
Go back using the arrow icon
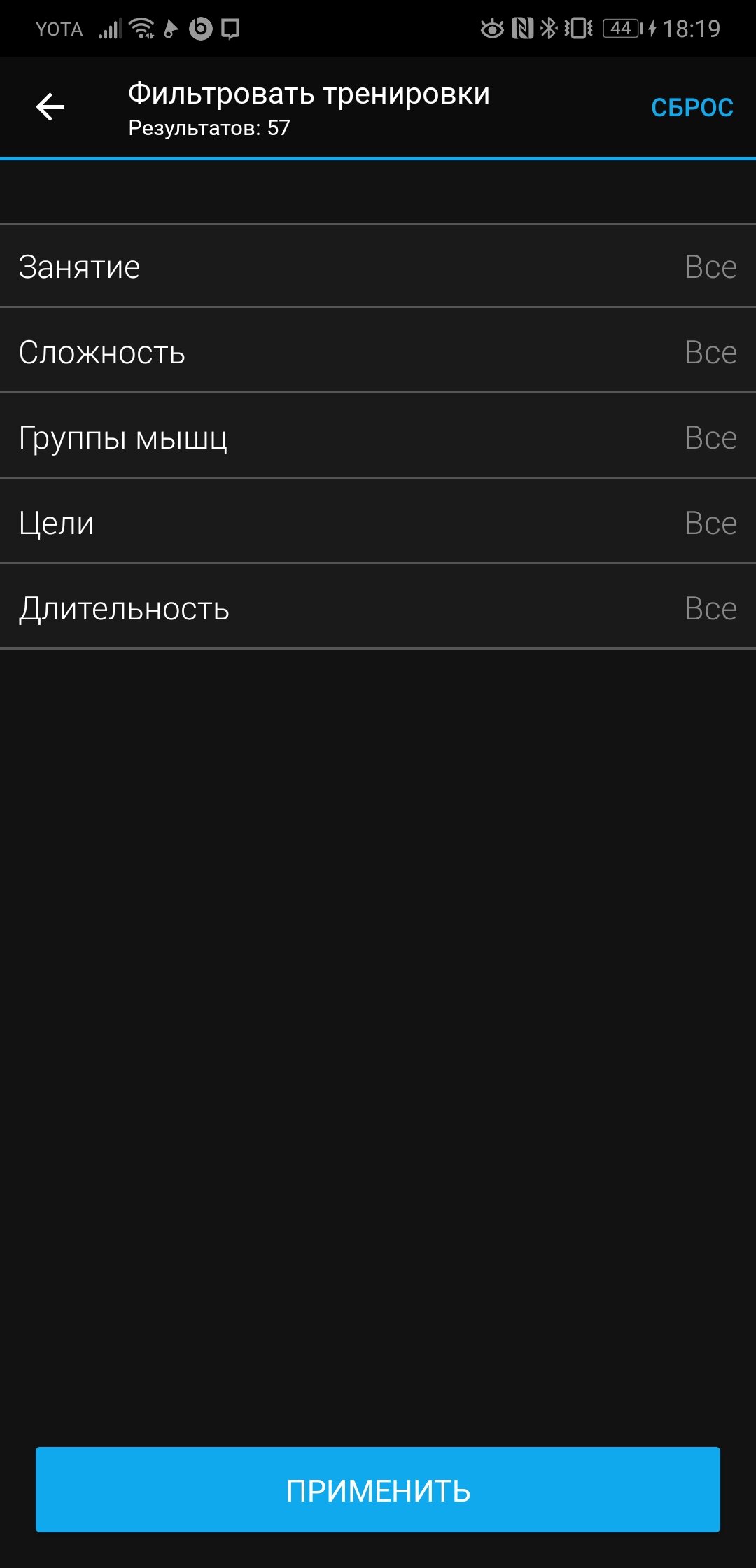(x=50, y=107)
